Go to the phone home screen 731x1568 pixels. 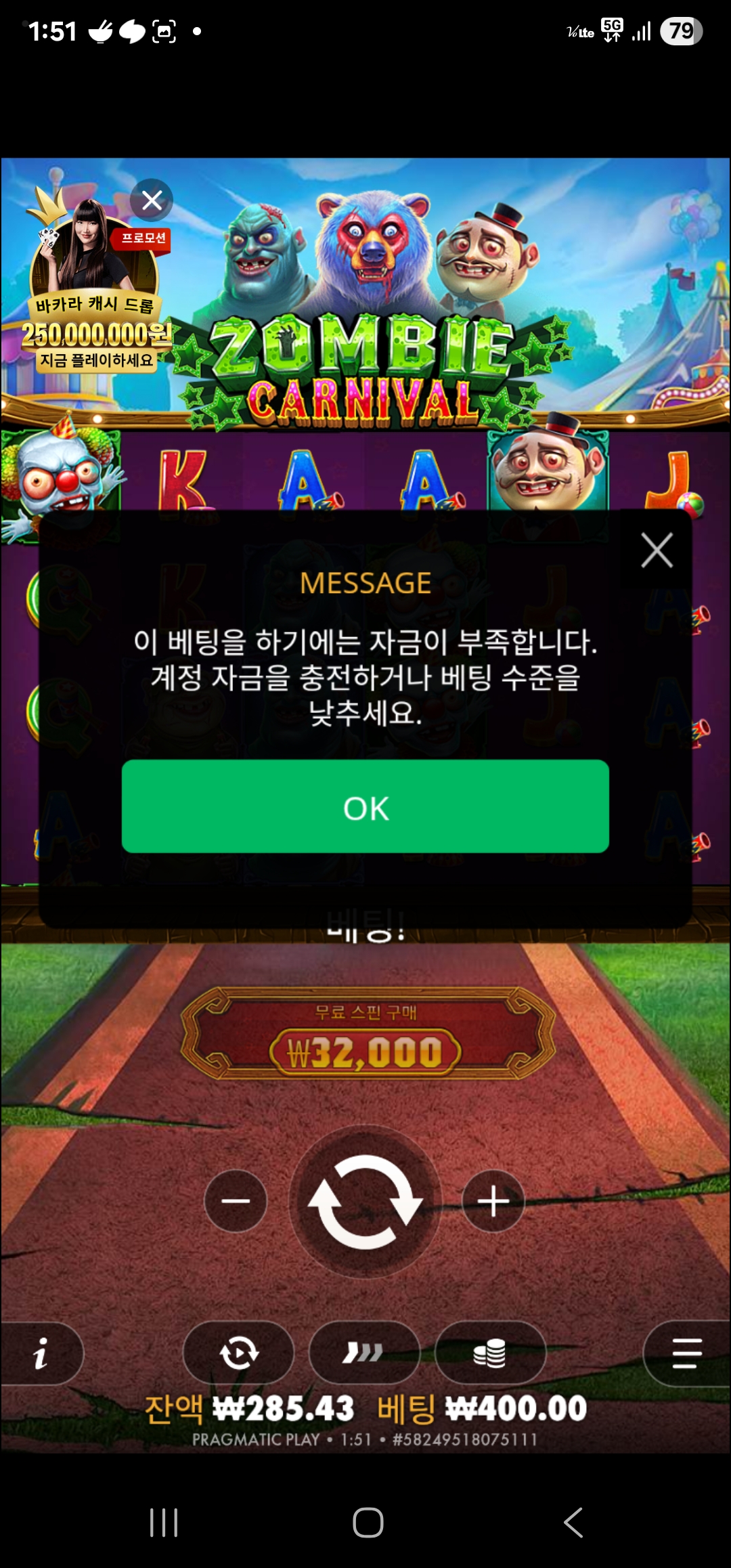tap(368, 1523)
